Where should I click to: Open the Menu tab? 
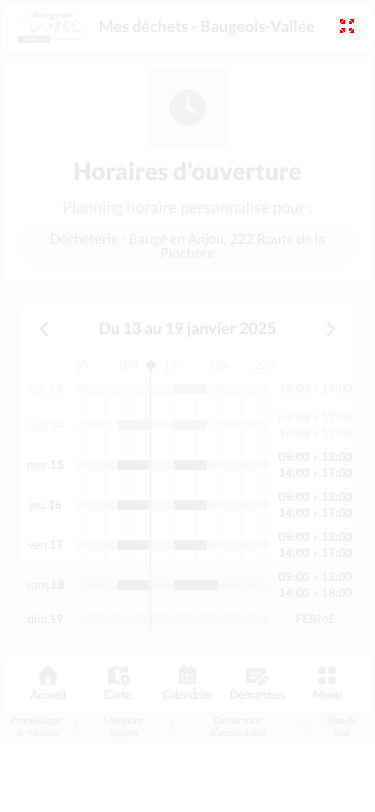click(x=327, y=684)
